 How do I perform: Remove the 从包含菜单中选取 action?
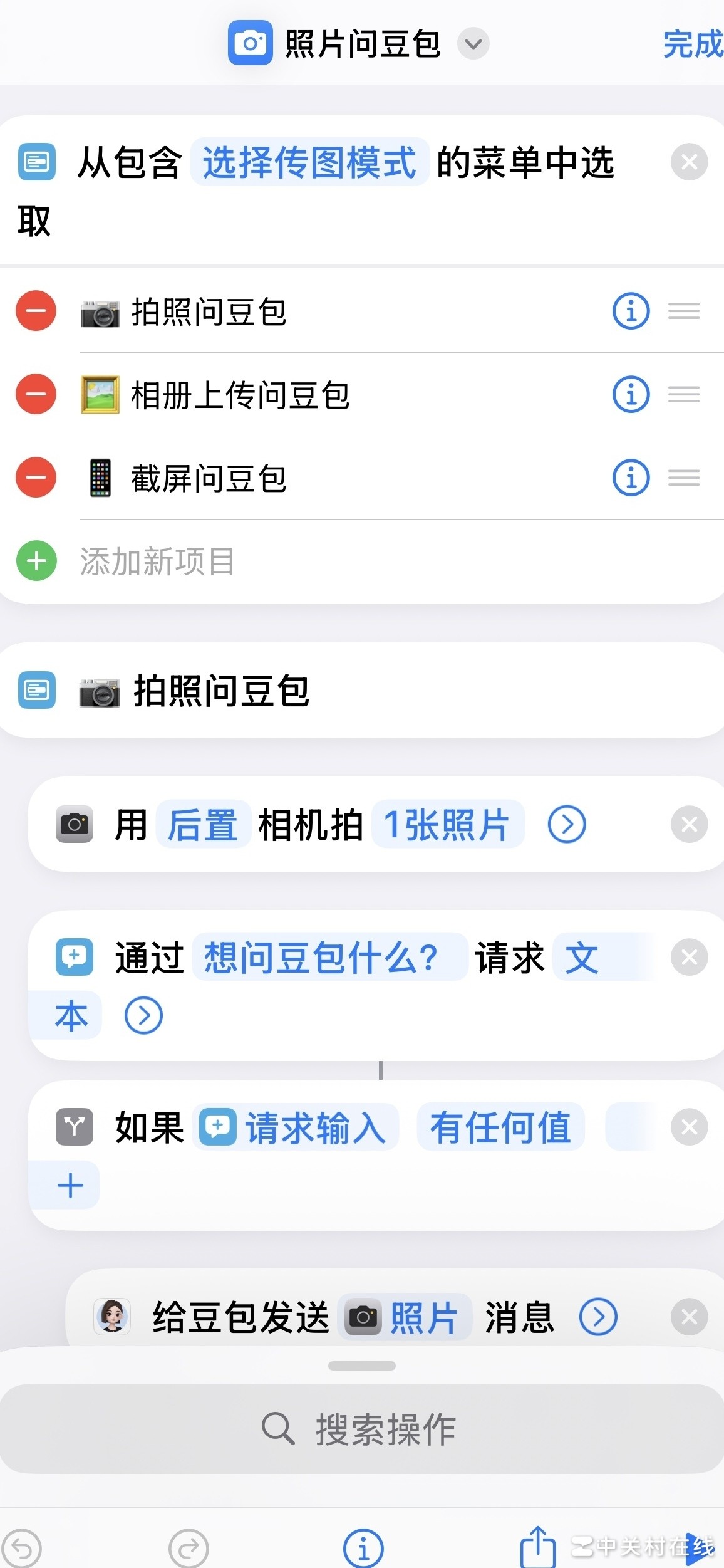(689, 162)
